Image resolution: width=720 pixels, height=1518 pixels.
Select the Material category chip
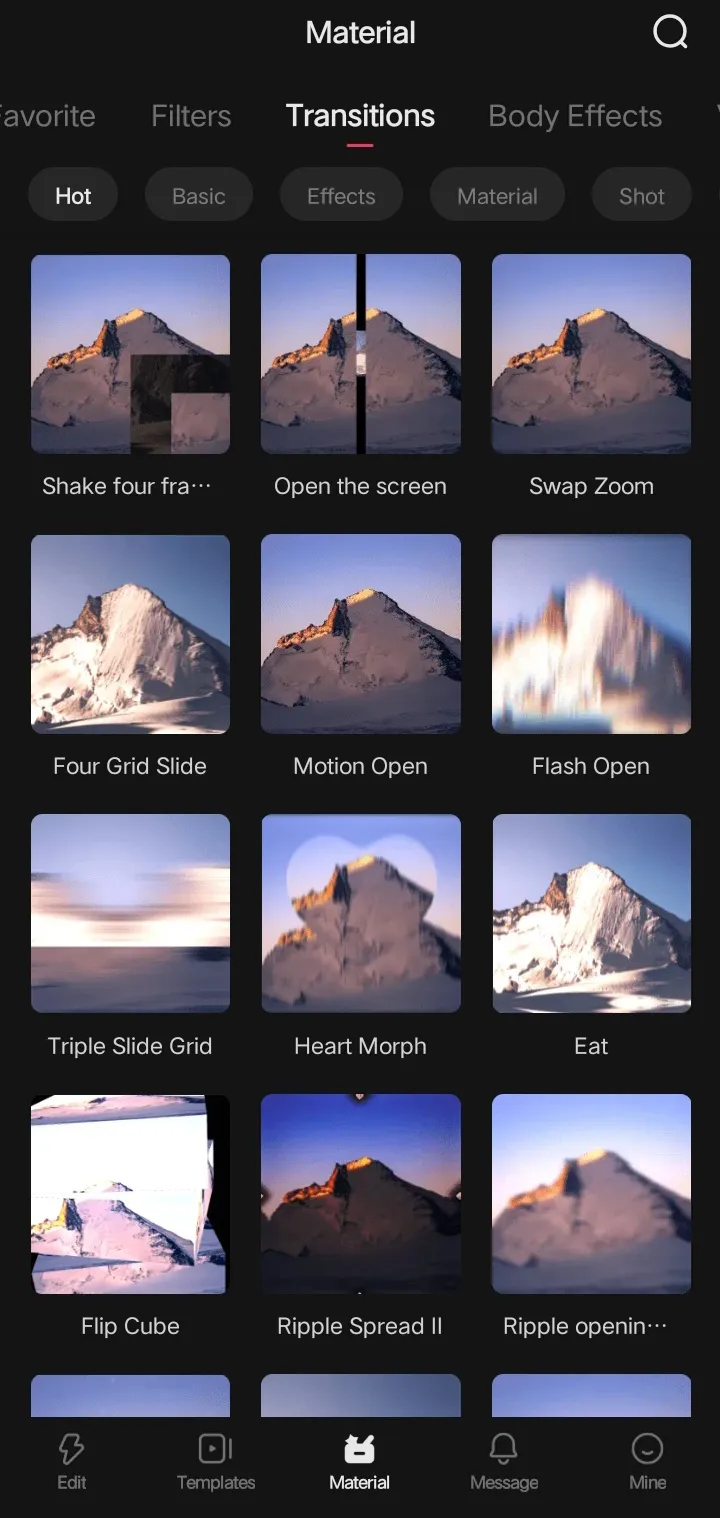497,196
